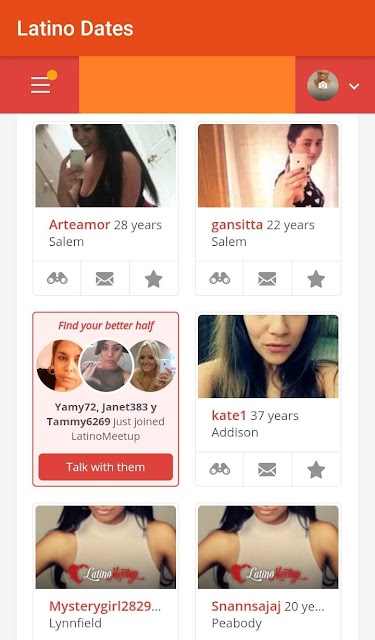
Task: Message gansitta via envelope icon
Action: pos(267,279)
